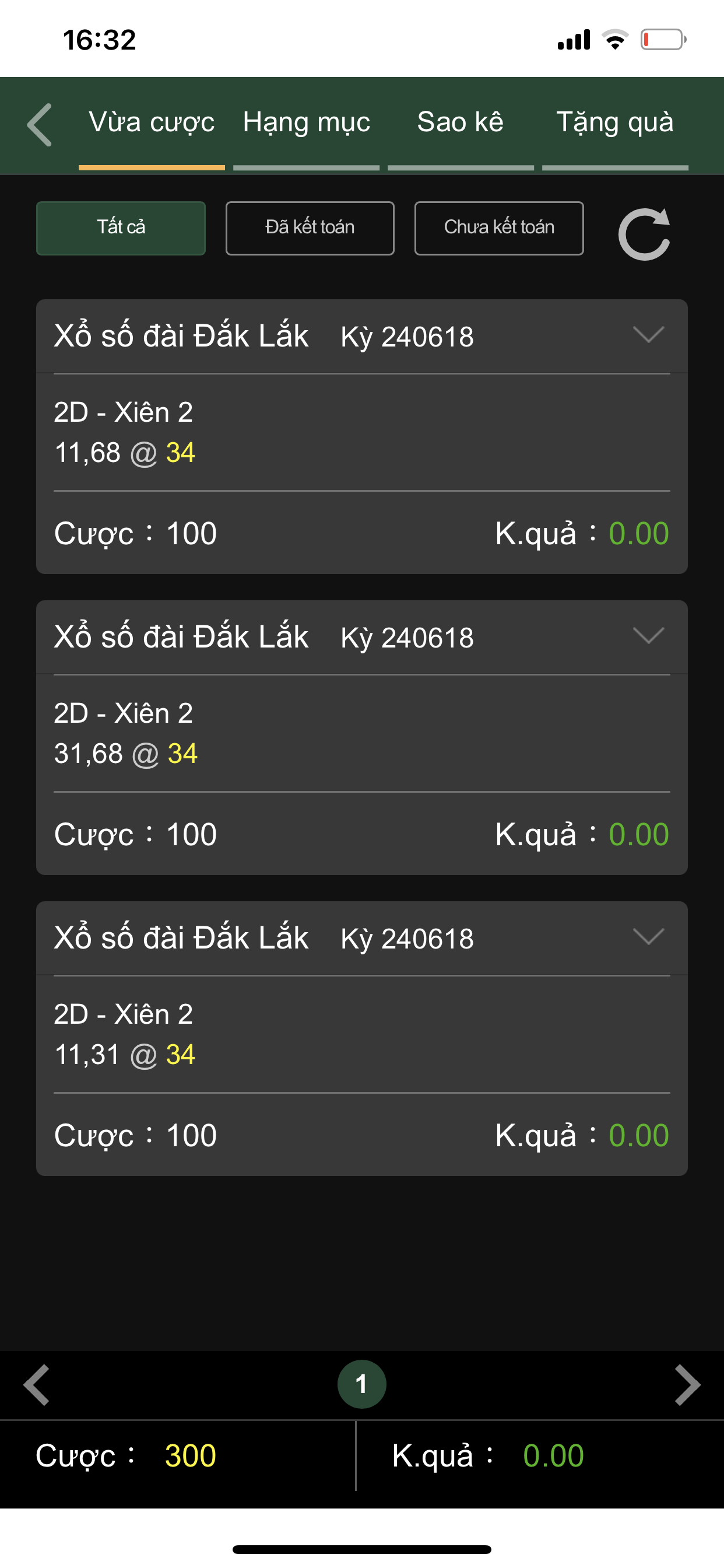Tap page number 1 indicator
Image resolution: width=724 pixels, height=1568 pixels.
pyautogui.click(x=362, y=1384)
